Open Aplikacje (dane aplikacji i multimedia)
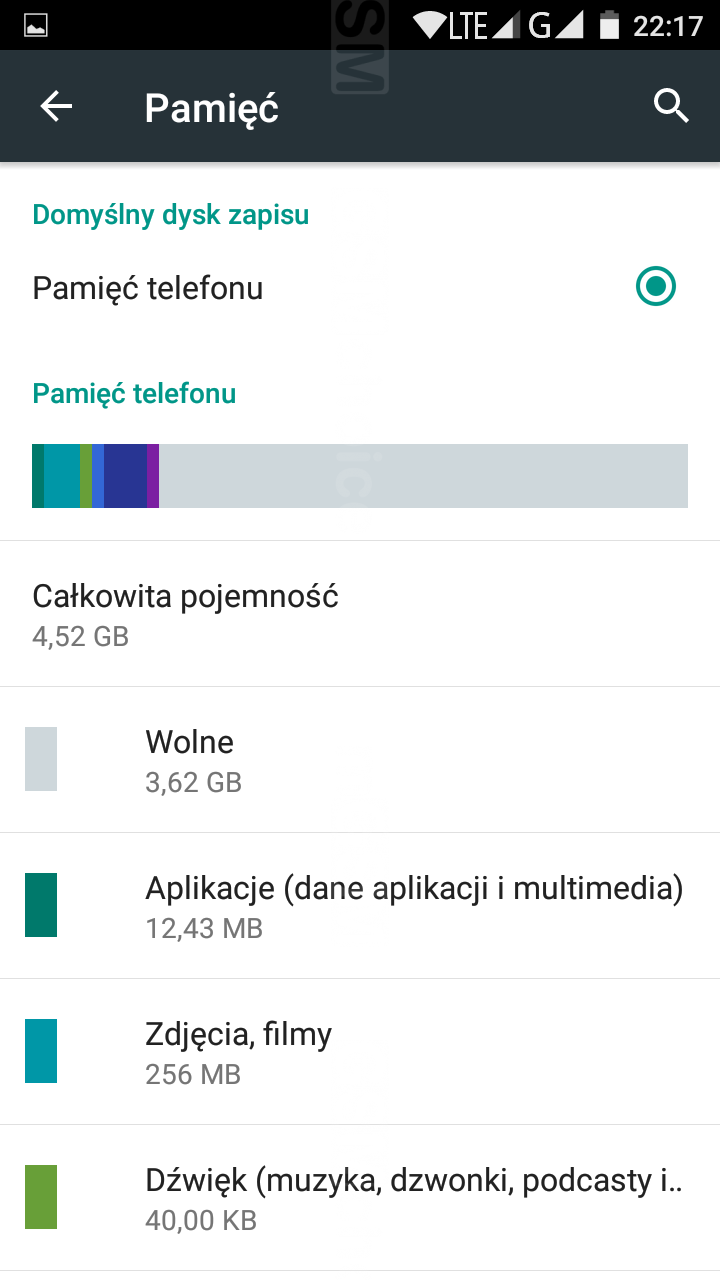The width and height of the screenshot is (720, 1280). click(360, 906)
